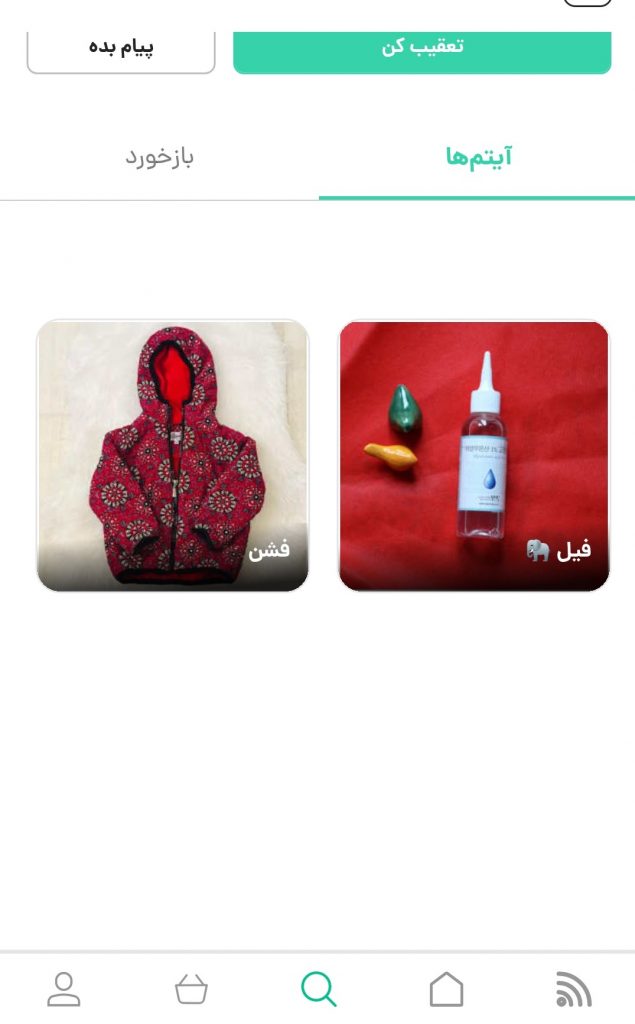635x1024 pixels.
Task: Open the feed tab in bottom navigation
Action: 573,989
